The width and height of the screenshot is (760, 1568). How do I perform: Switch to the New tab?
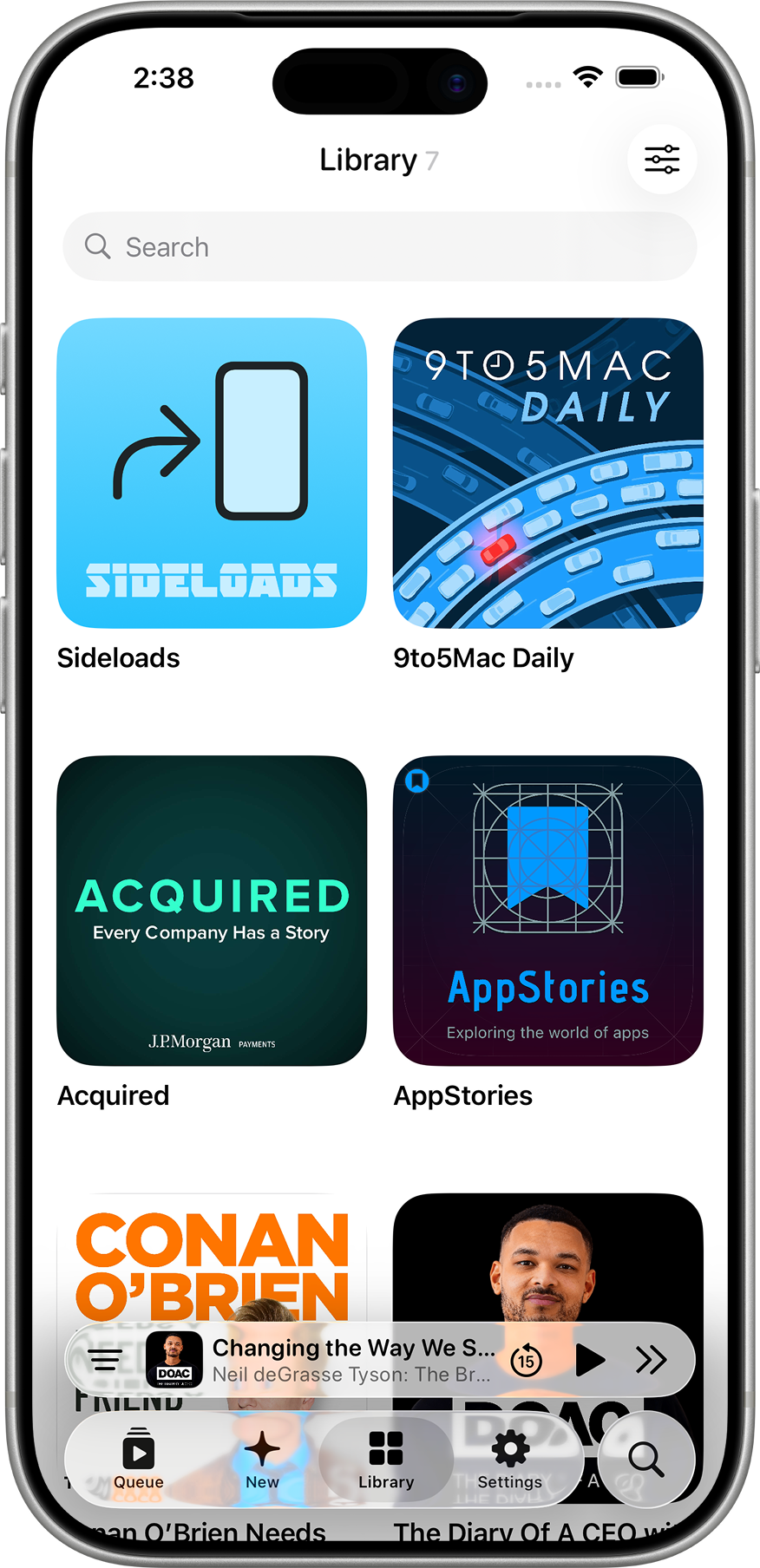(x=262, y=1459)
